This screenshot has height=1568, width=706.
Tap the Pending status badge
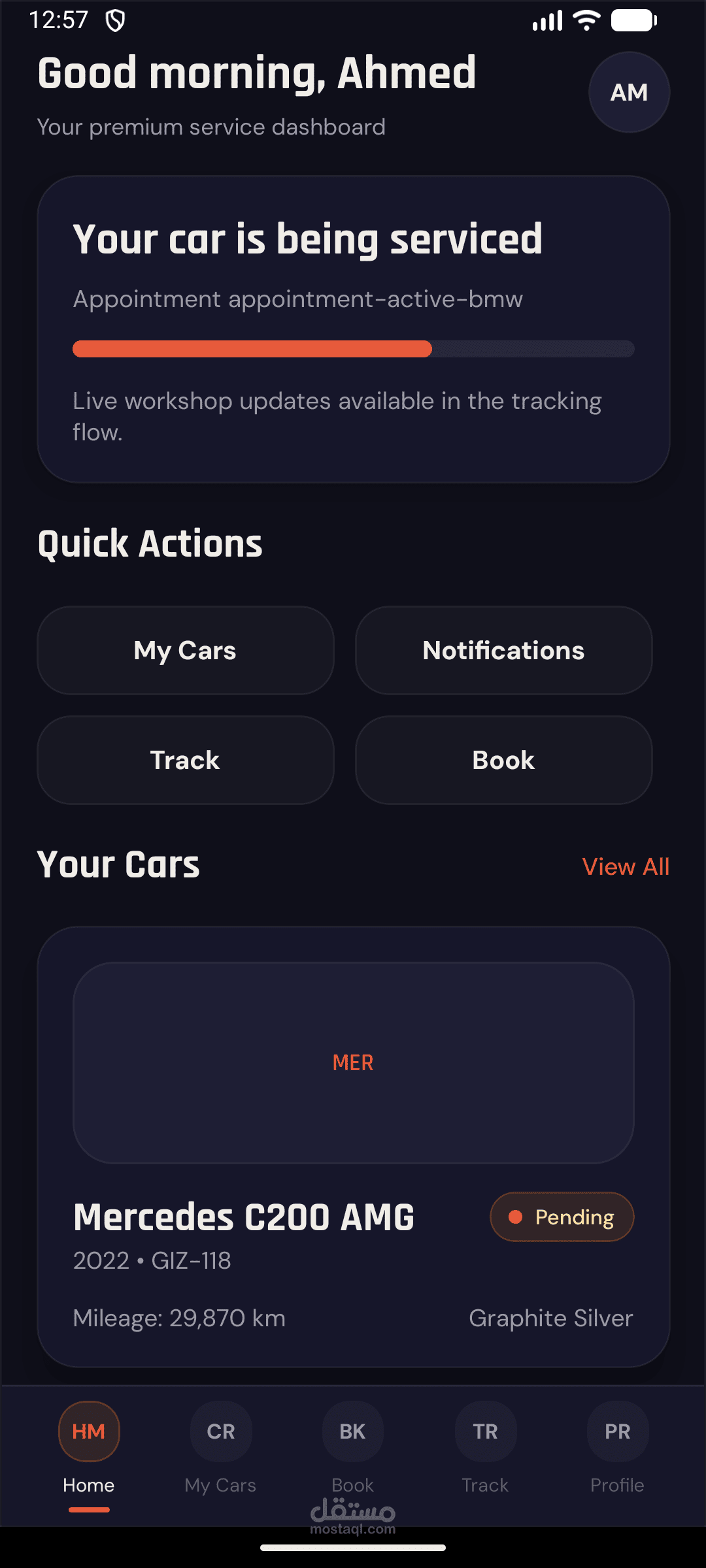coord(561,1217)
